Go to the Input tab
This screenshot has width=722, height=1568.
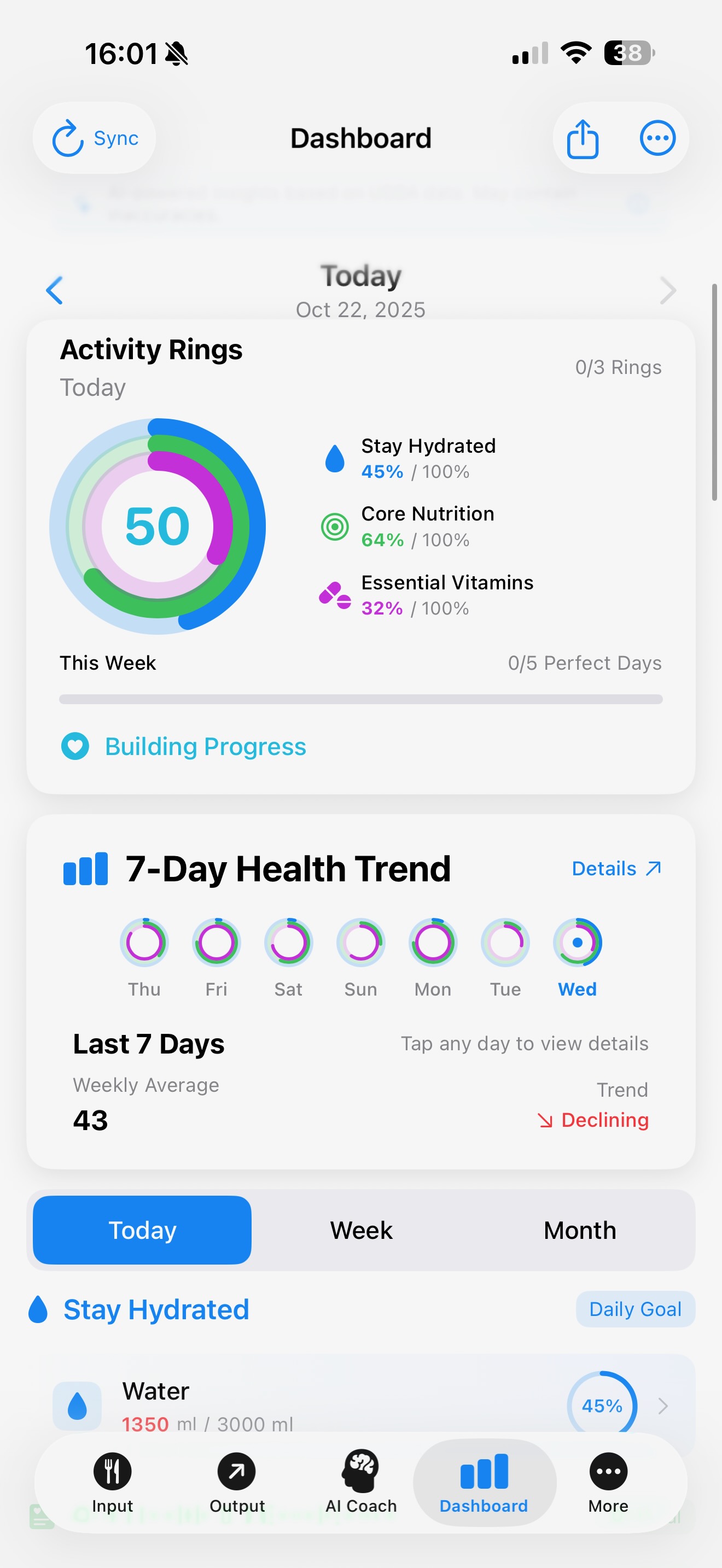[113, 1482]
